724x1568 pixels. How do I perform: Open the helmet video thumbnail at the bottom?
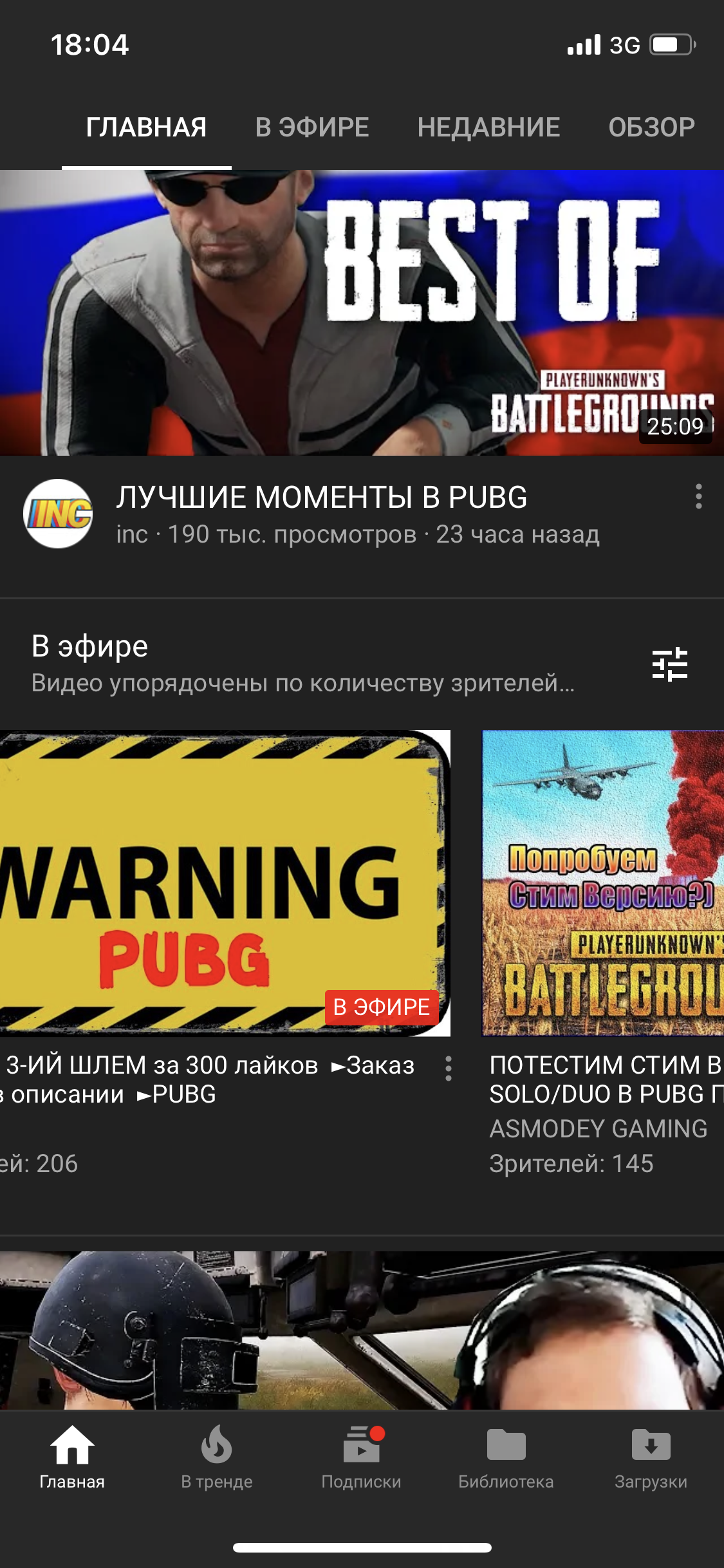362,1329
